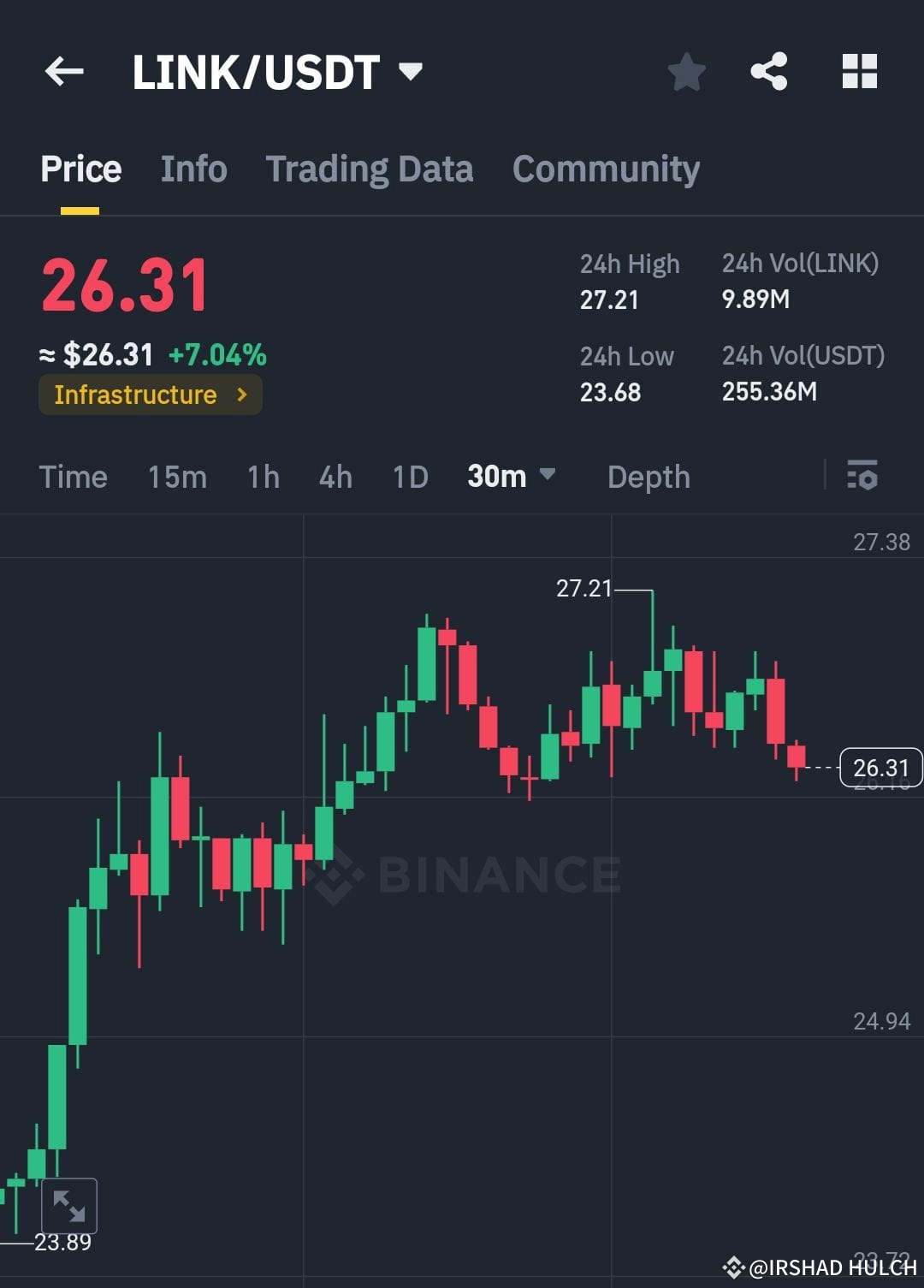Open chart settings via the gear icon

(x=863, y=477)
